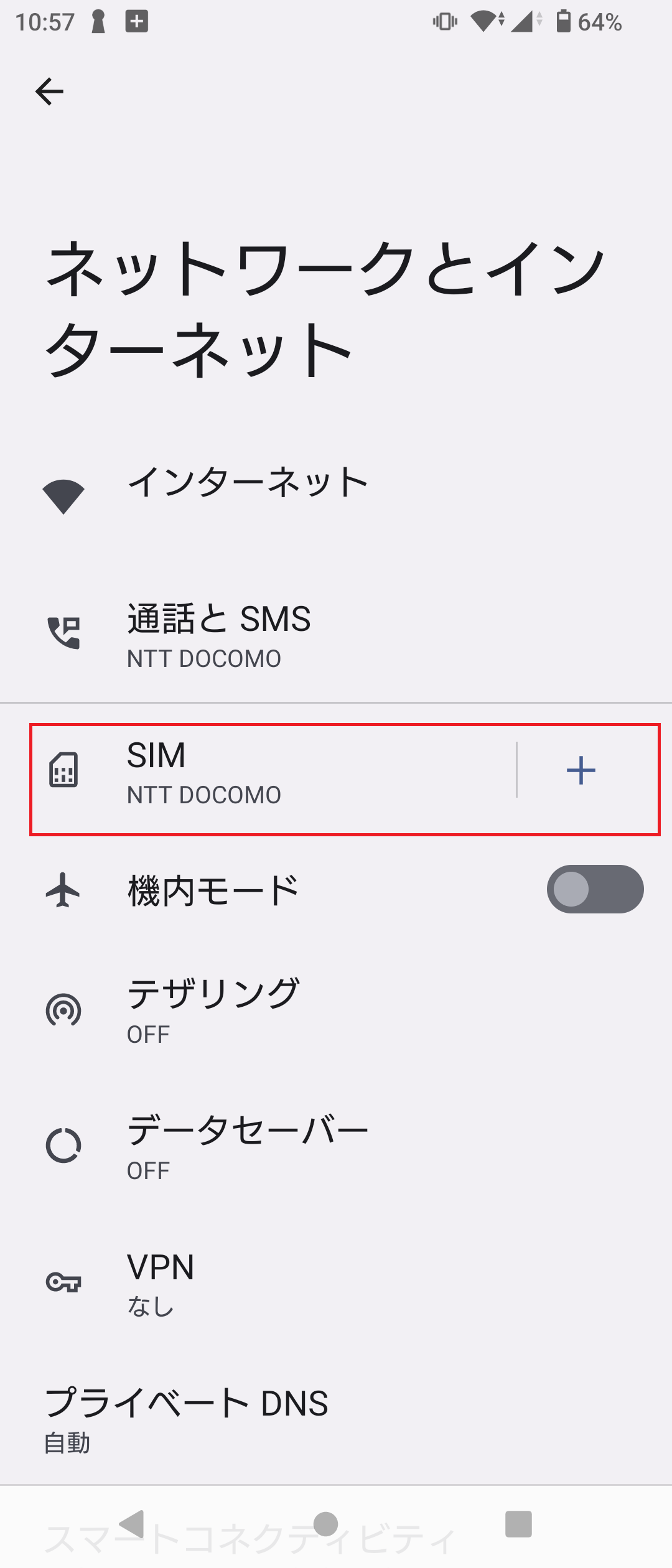This screenshot has width=672, height=1568.
Task: Tap the back arrow at screen top
Action: [x=50, y=90]
